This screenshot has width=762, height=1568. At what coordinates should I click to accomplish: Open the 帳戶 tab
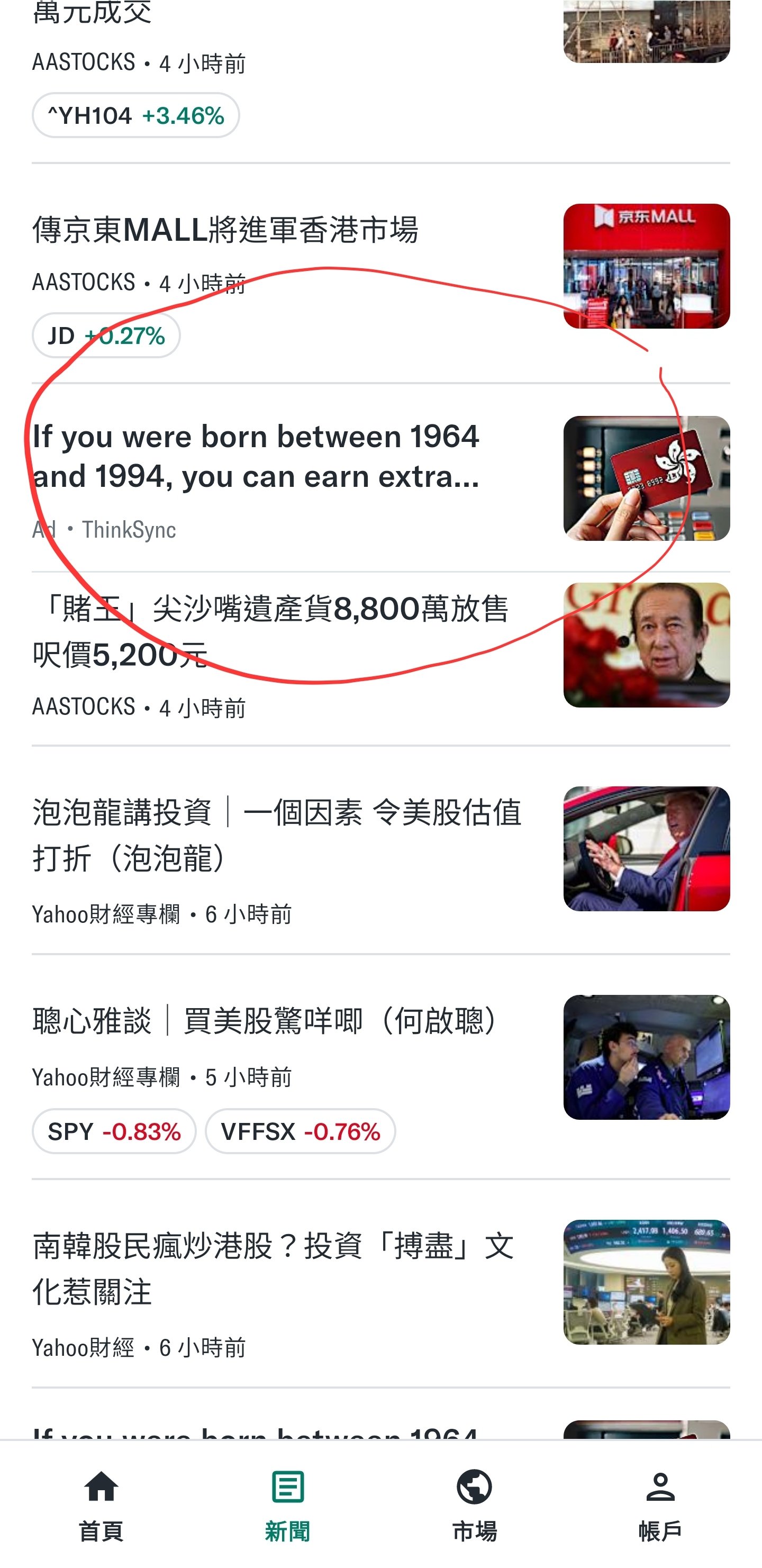[x=660, y=1504]
